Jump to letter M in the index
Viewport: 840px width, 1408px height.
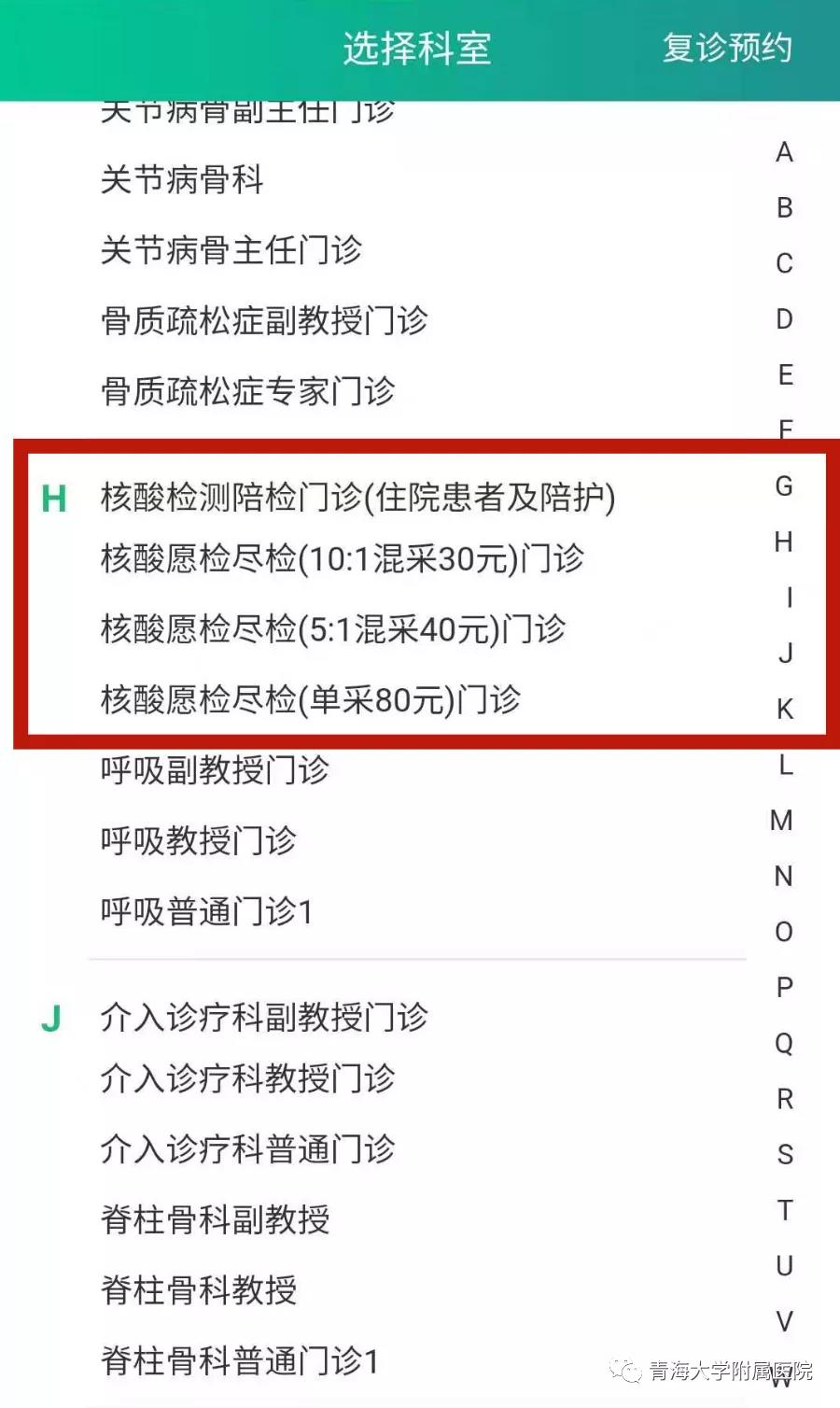[782, 821]
